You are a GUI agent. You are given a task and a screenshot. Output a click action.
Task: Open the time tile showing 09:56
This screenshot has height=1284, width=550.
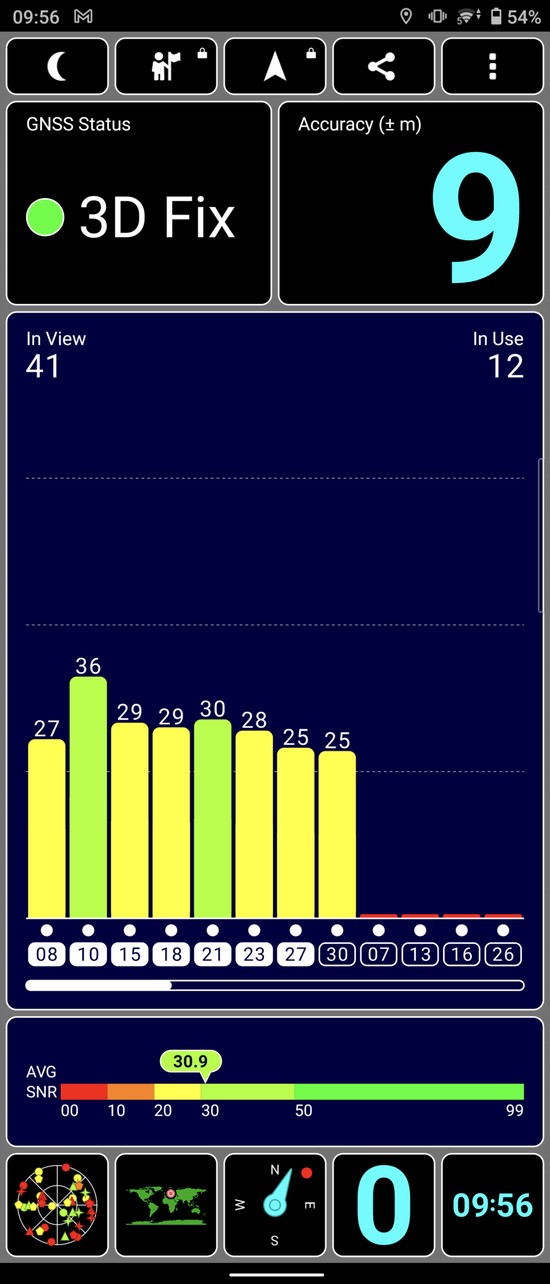[493, 1205]
